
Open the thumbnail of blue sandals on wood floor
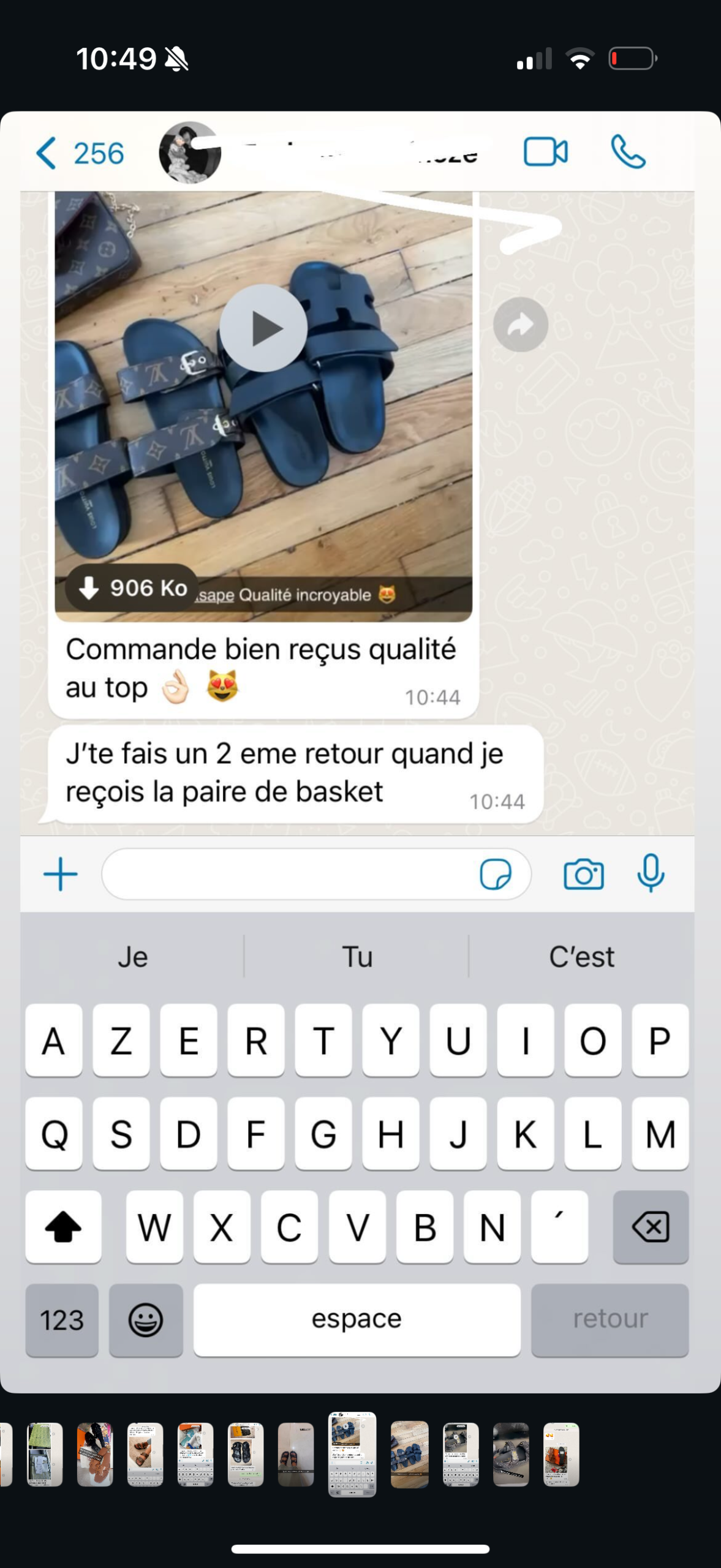tap(410, 1454)
